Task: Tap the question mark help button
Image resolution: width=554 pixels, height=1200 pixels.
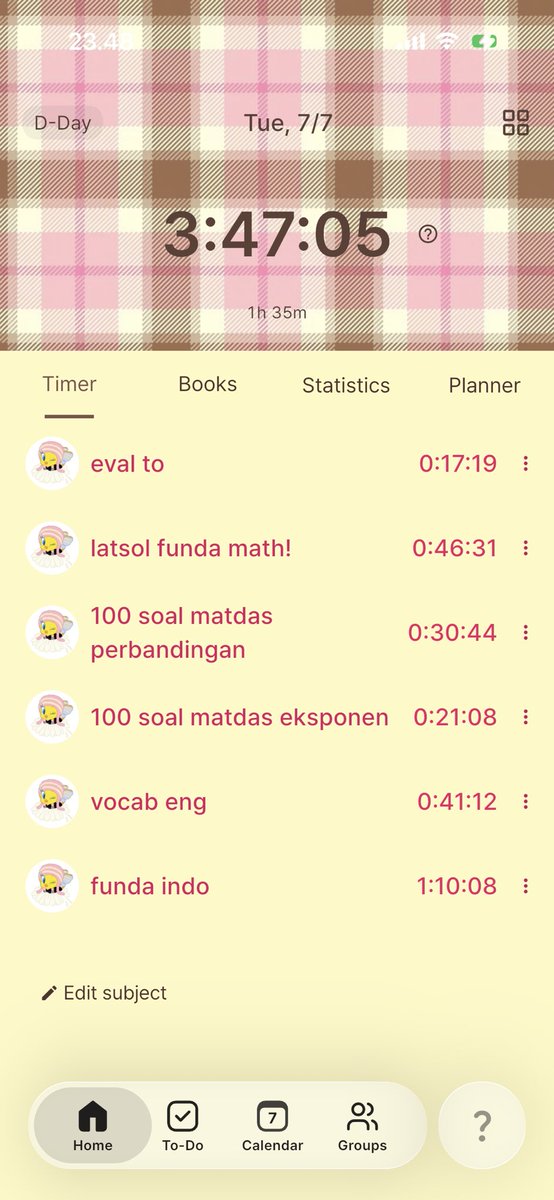Action: [x=482, y=1125]
